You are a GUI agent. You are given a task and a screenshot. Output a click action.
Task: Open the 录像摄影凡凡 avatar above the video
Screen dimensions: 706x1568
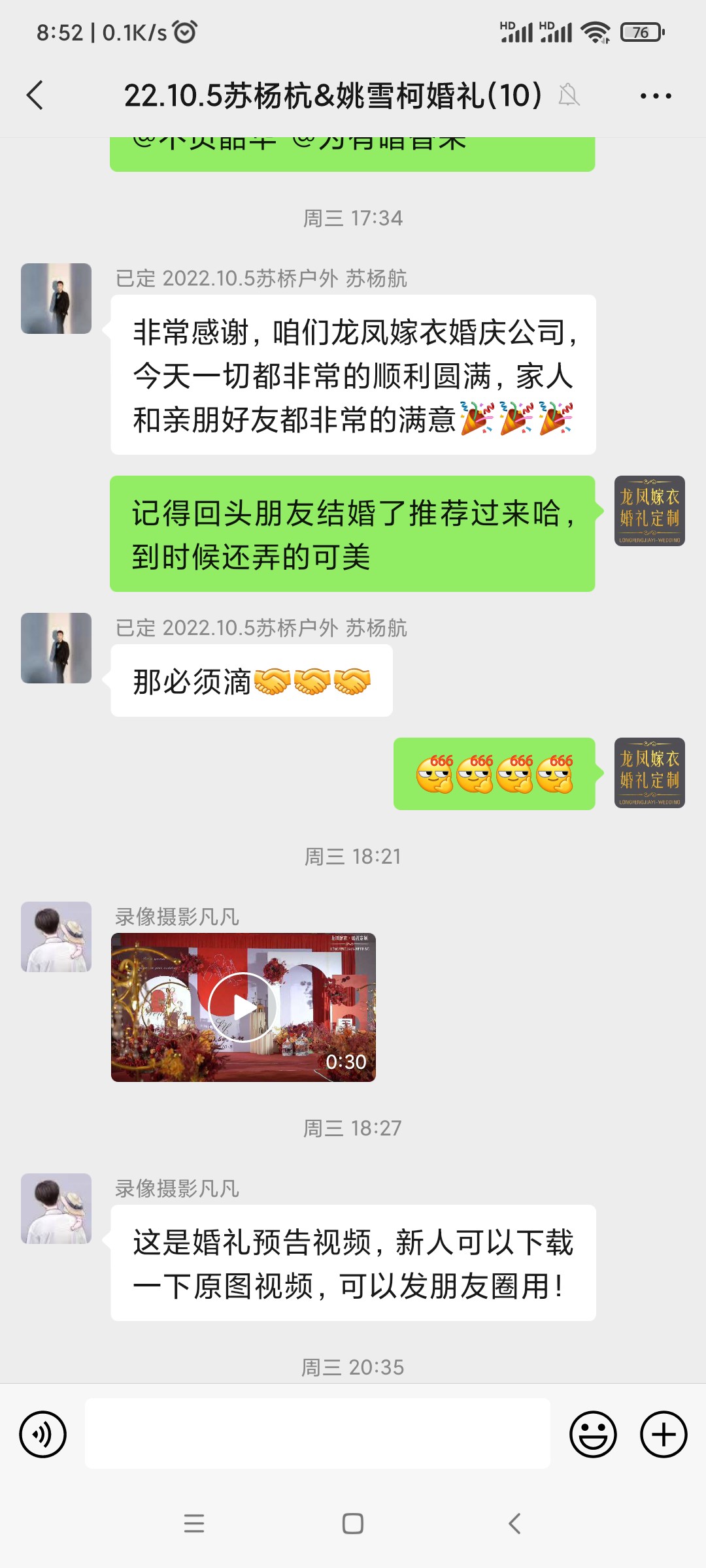pyautogui.click(x=56, y=937)
